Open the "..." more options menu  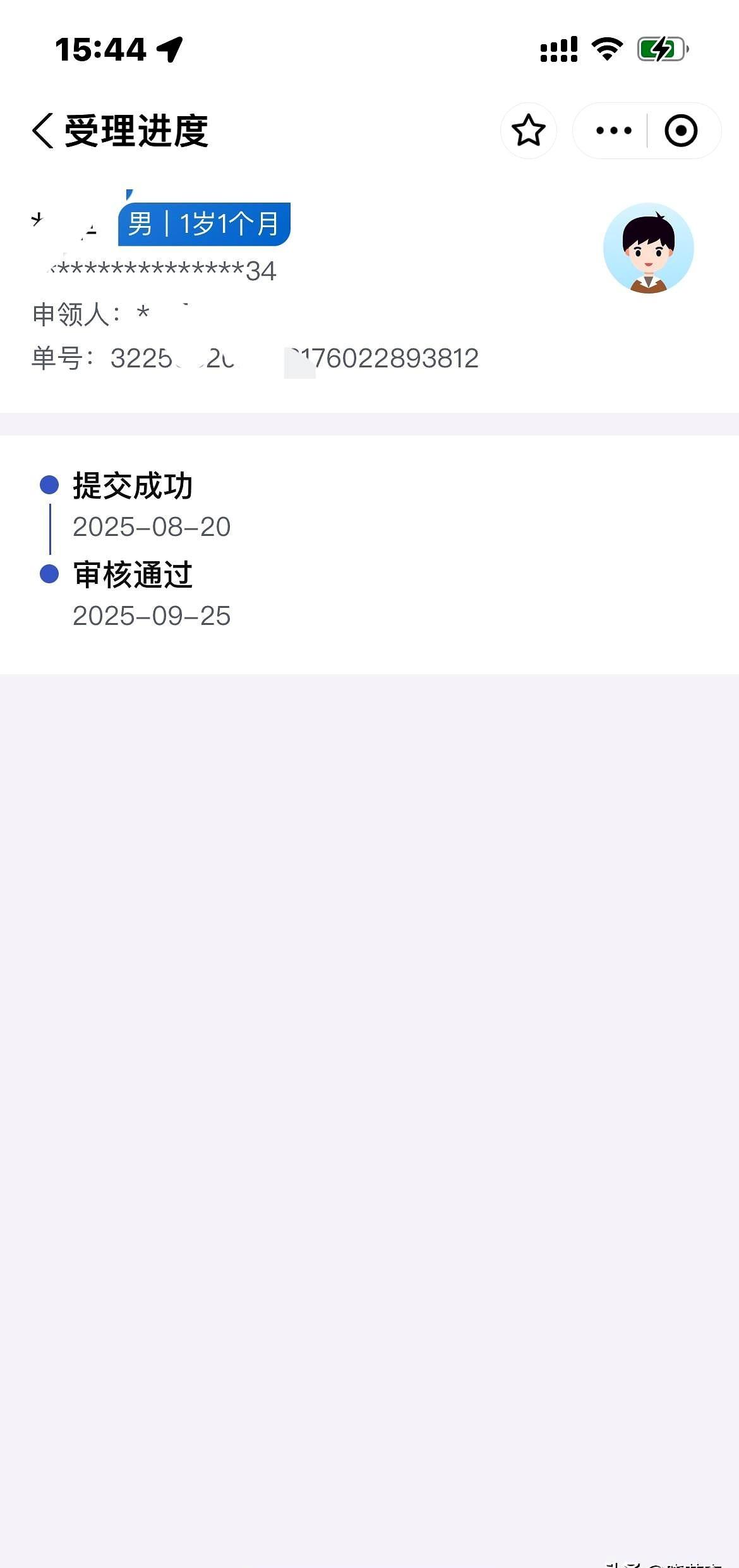coord(613,131)
